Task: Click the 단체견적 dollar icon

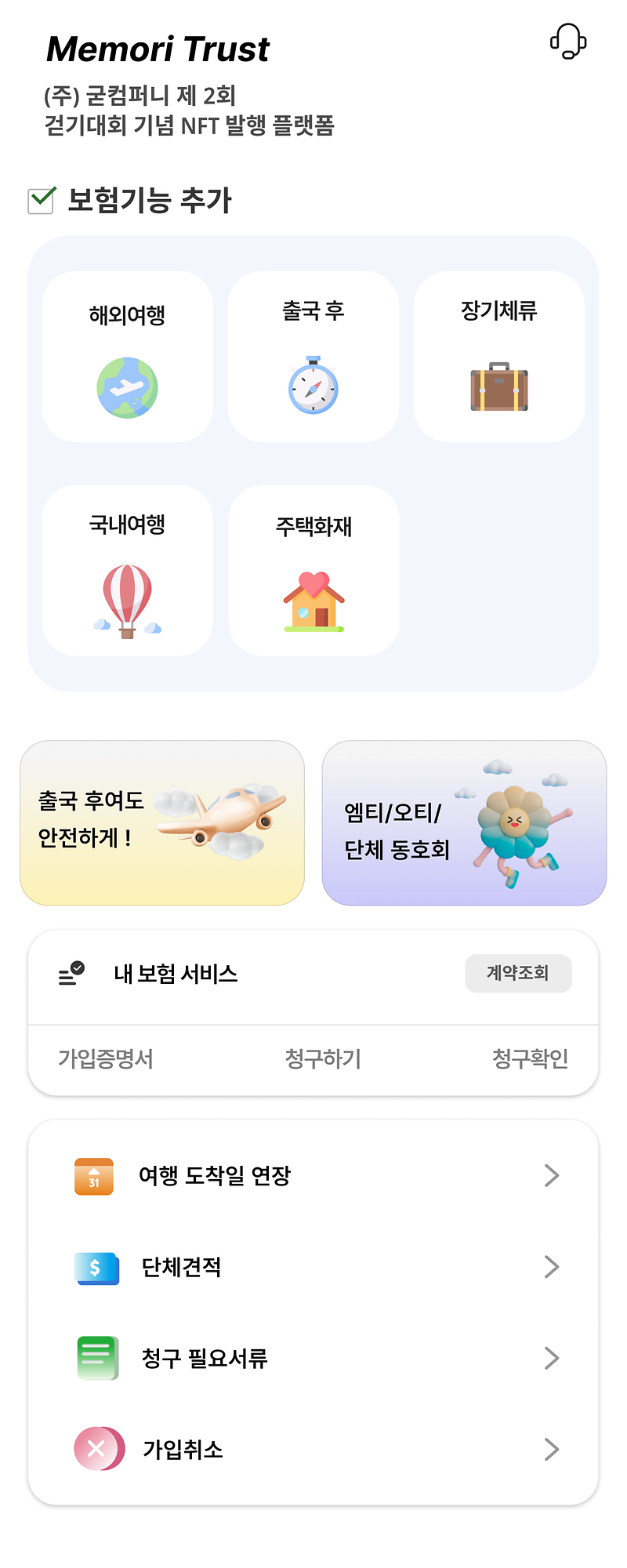Action: tap(96, 1267)
